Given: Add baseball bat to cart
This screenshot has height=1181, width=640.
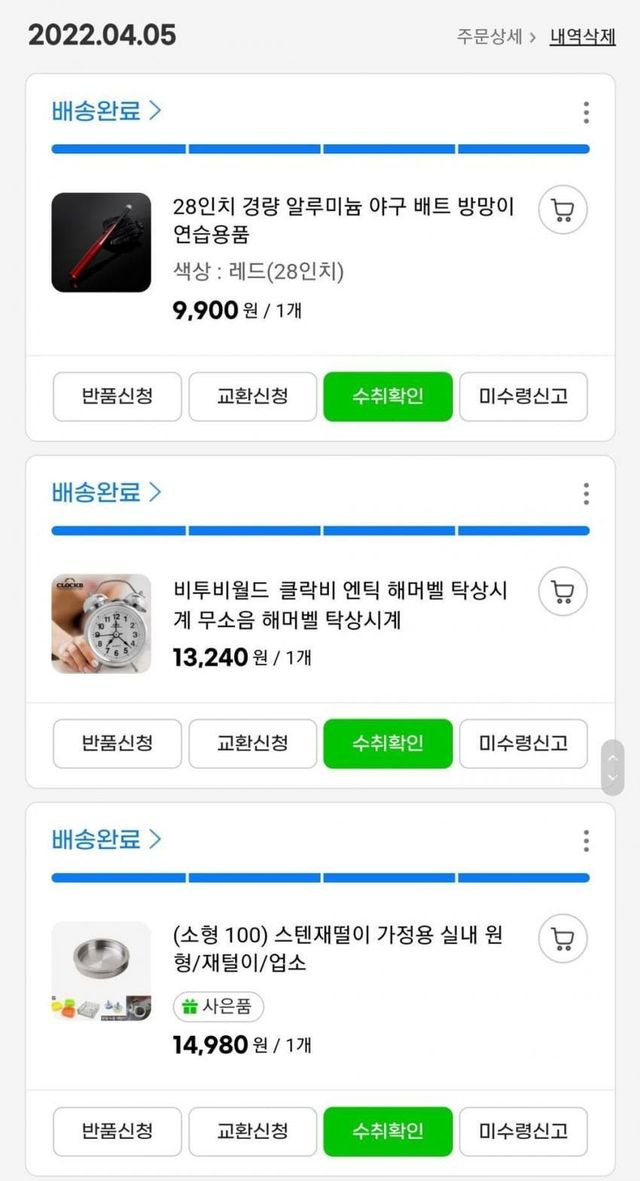Looking at the screenshot, I should coord(562,210).
